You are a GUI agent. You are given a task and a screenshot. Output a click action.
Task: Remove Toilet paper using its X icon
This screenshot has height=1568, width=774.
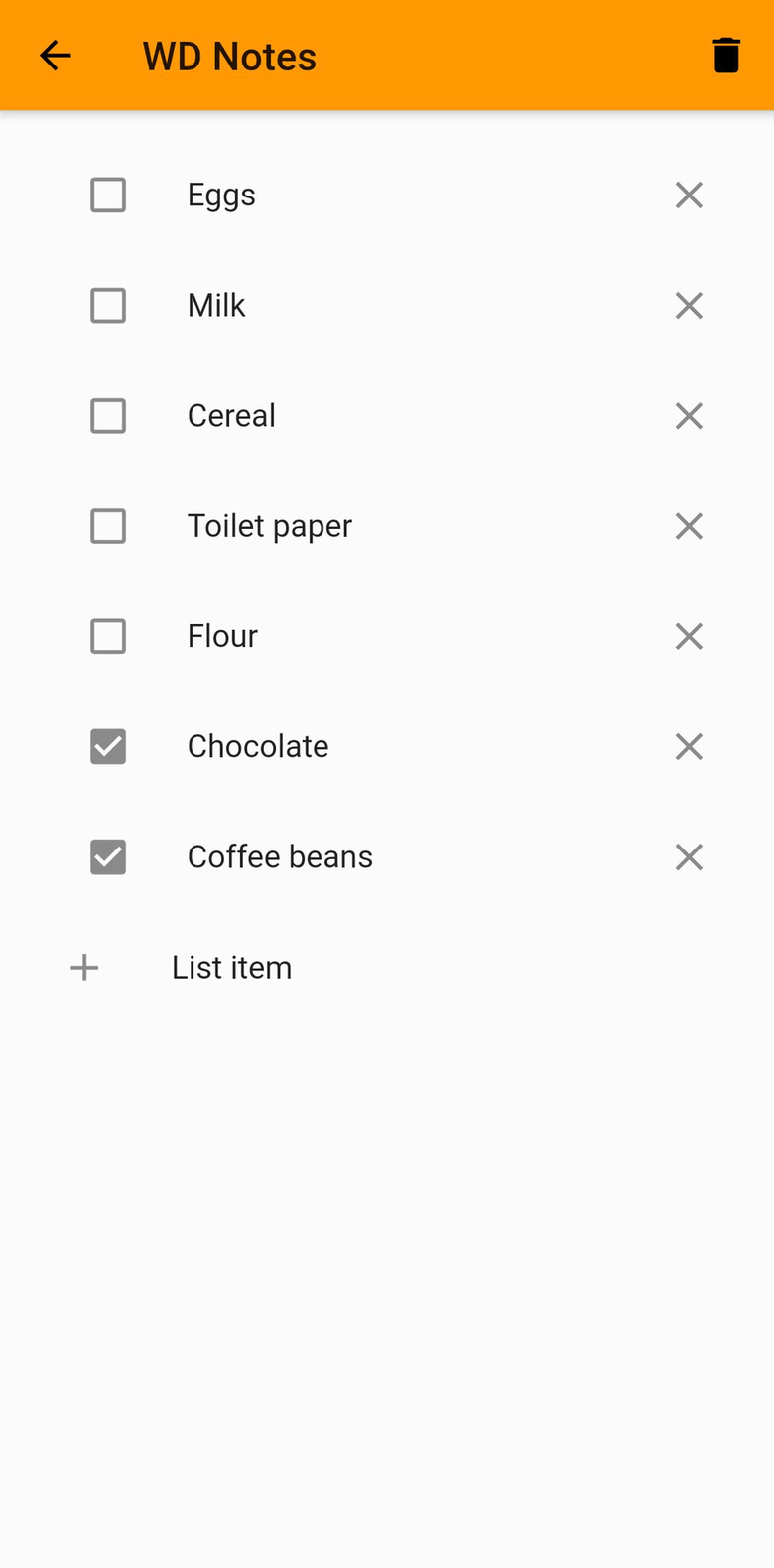689,526
